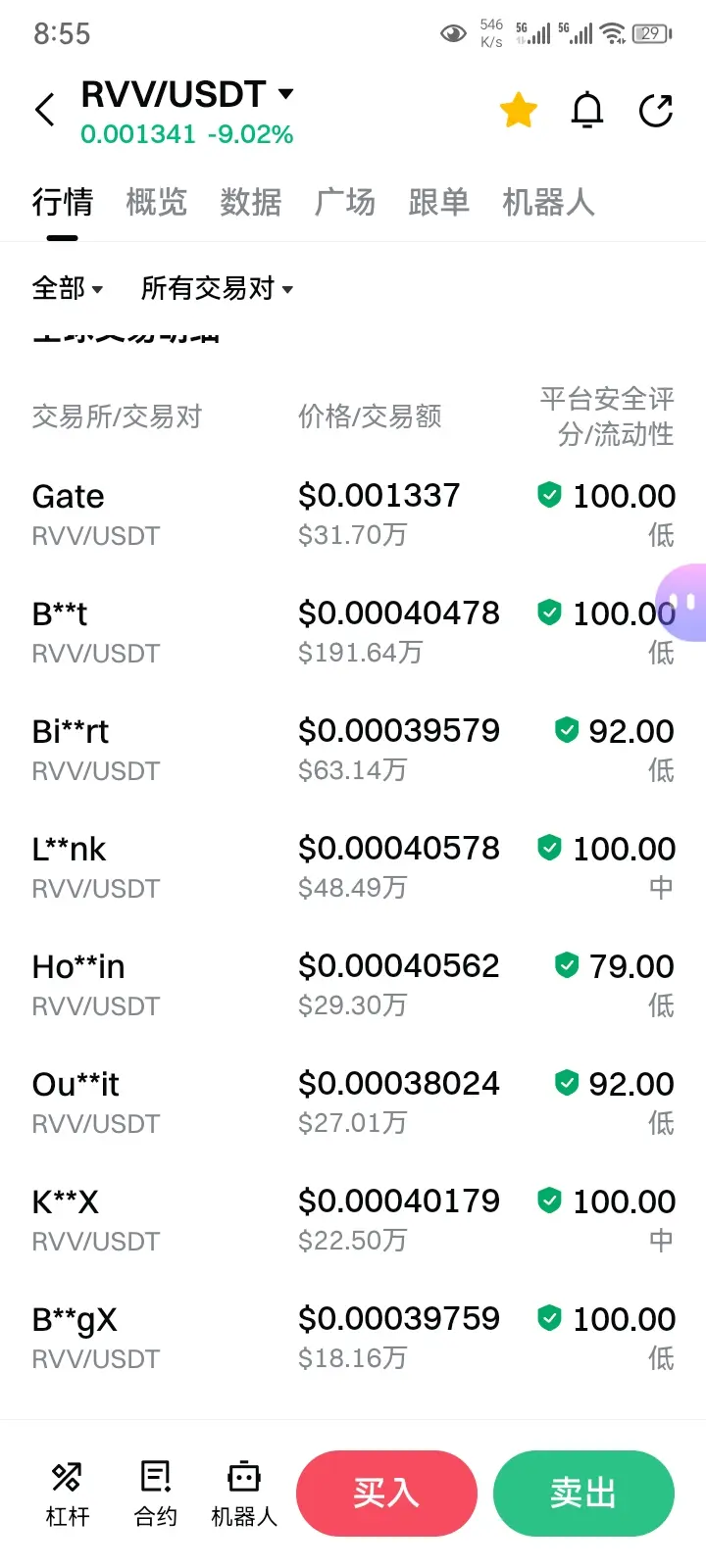This screenshot has height=1568, width=706.
Task: Share this trading pair page
Action: click(656, 110)
